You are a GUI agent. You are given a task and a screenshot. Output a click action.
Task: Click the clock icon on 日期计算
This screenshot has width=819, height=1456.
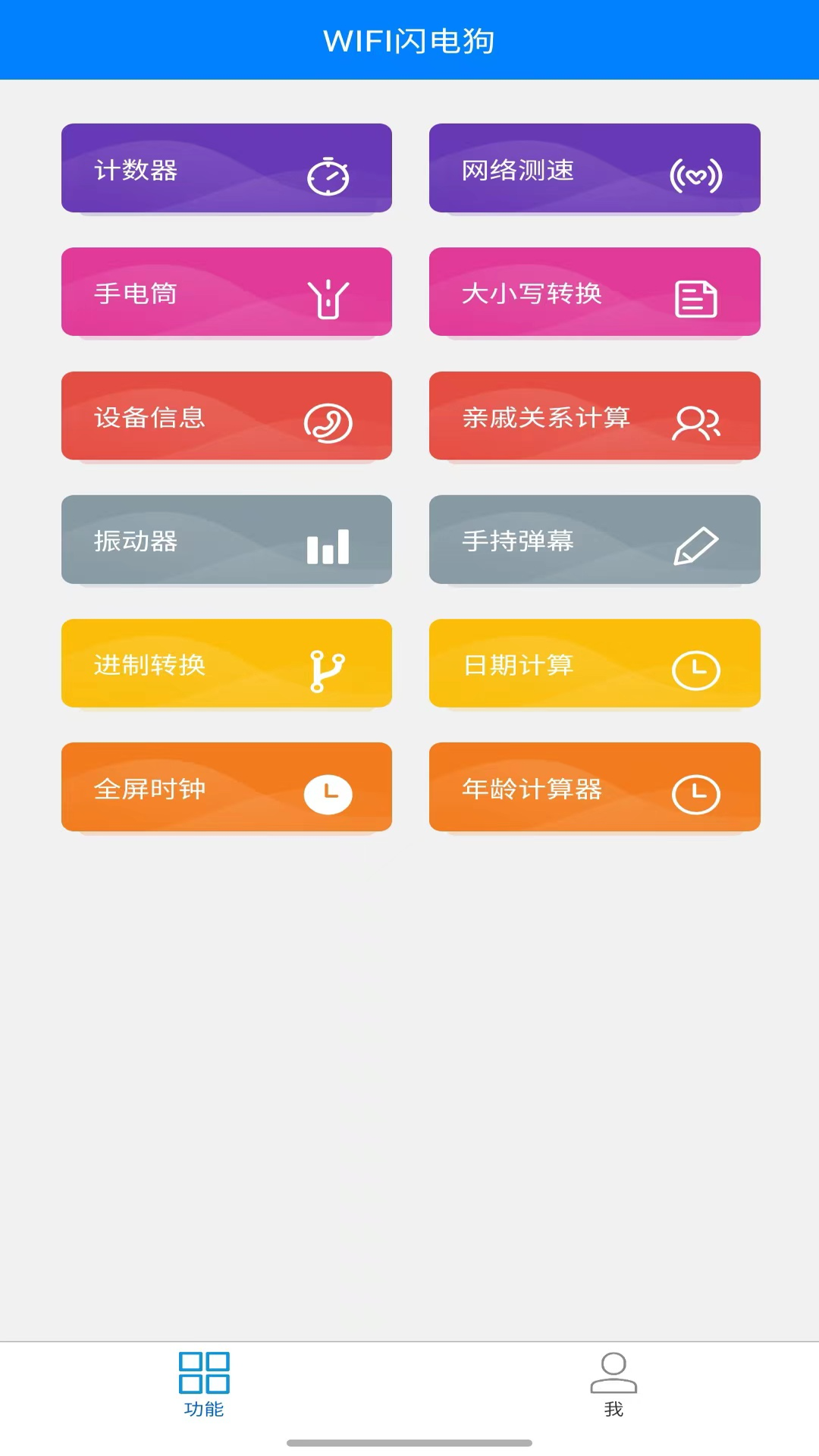tap(695, 670)
